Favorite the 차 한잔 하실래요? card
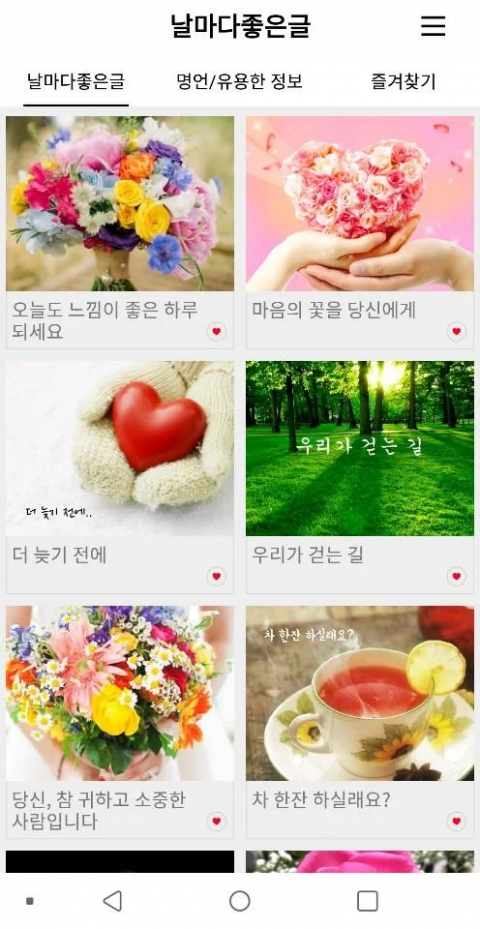Screen dimensions: 480x929 tap(456, 821)
